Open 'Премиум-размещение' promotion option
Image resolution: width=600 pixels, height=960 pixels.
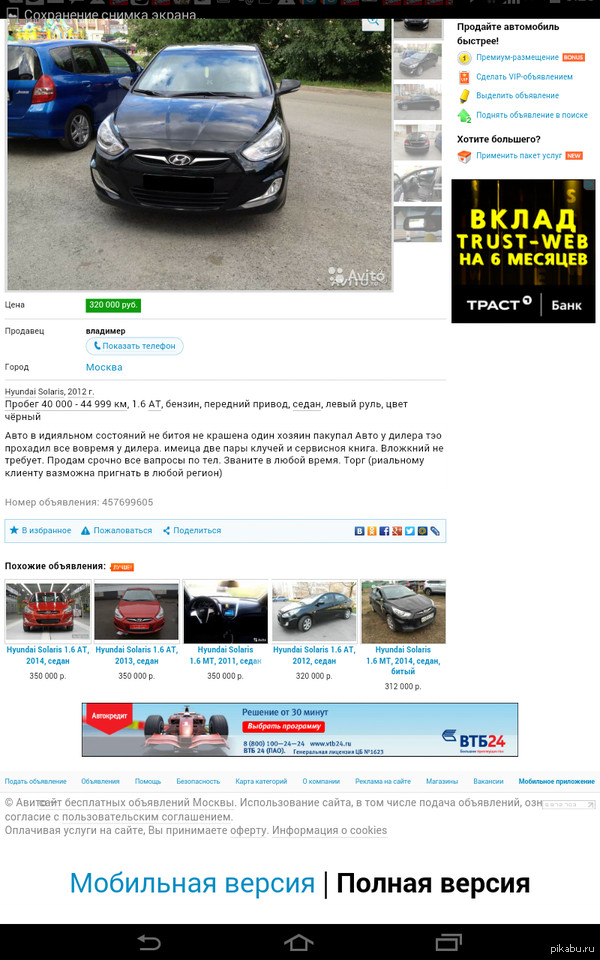click(x=517, y=58)
